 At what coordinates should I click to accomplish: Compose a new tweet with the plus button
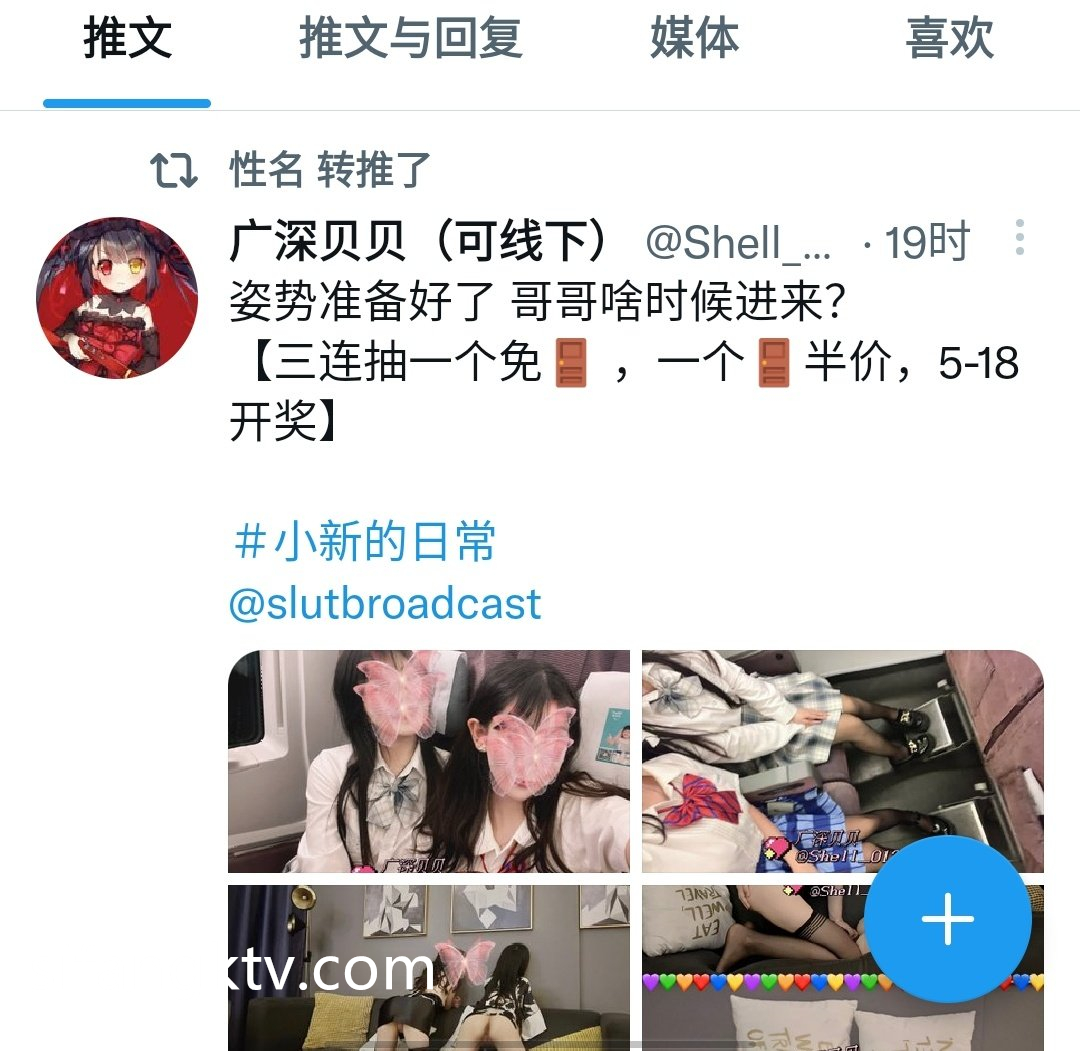click(x=947, y=919)
